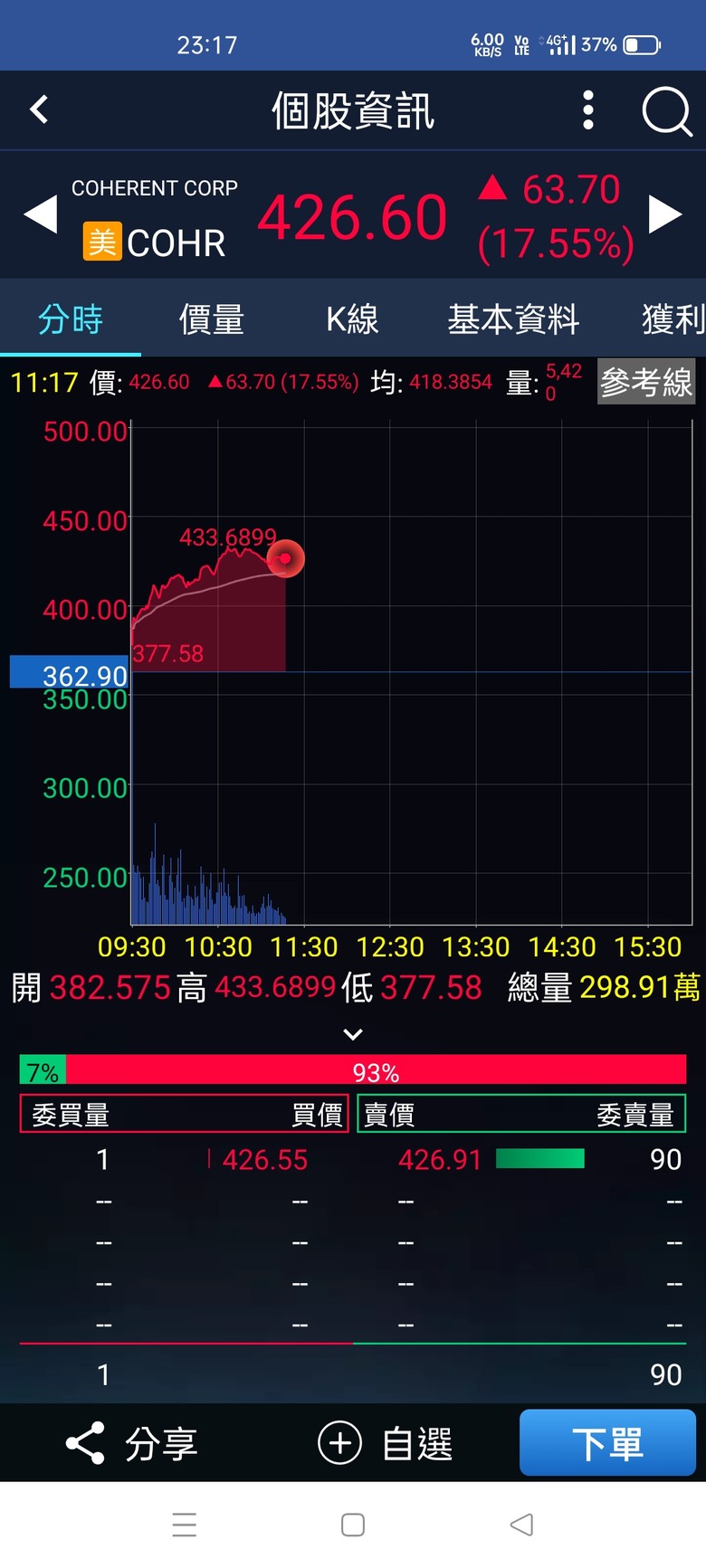Screen dimensions: 706x1568
Task: Tap the 參考線 button
Action: pyautogui.click(x=646, y=382)
